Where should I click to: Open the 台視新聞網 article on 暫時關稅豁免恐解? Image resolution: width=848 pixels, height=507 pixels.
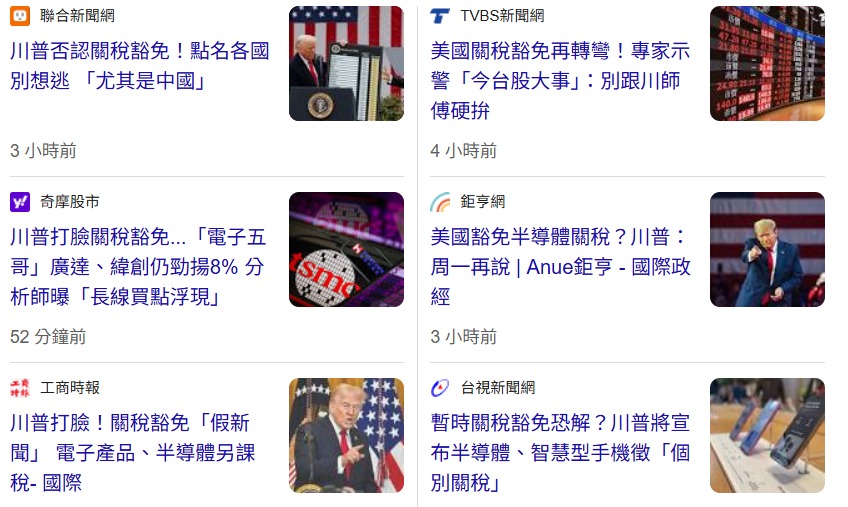[x=560, y=452]
